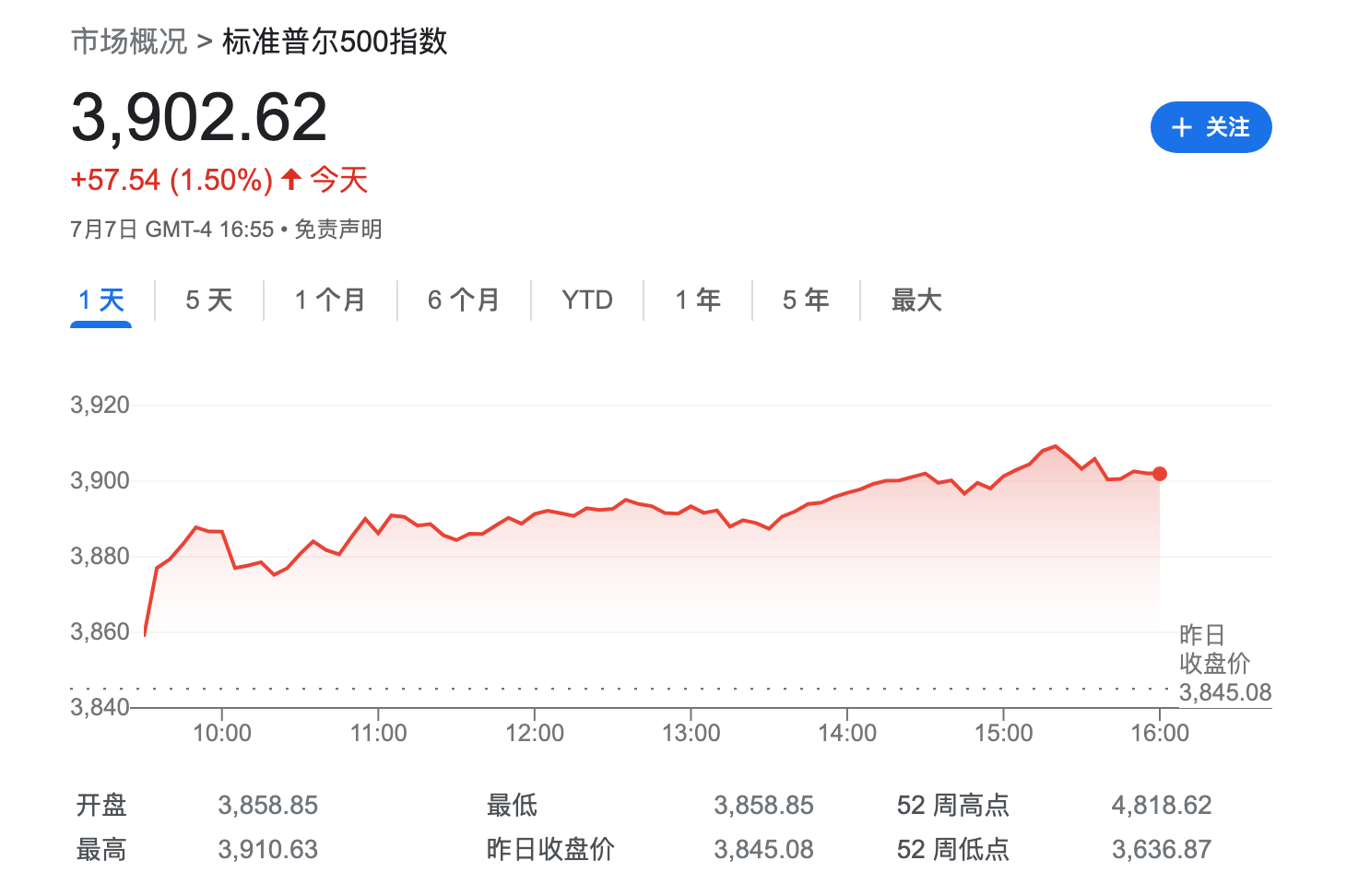This screenshot has height=896, width=1370.
Task: Follow the index with the 关注 button
Action: tap(1211, 127)
